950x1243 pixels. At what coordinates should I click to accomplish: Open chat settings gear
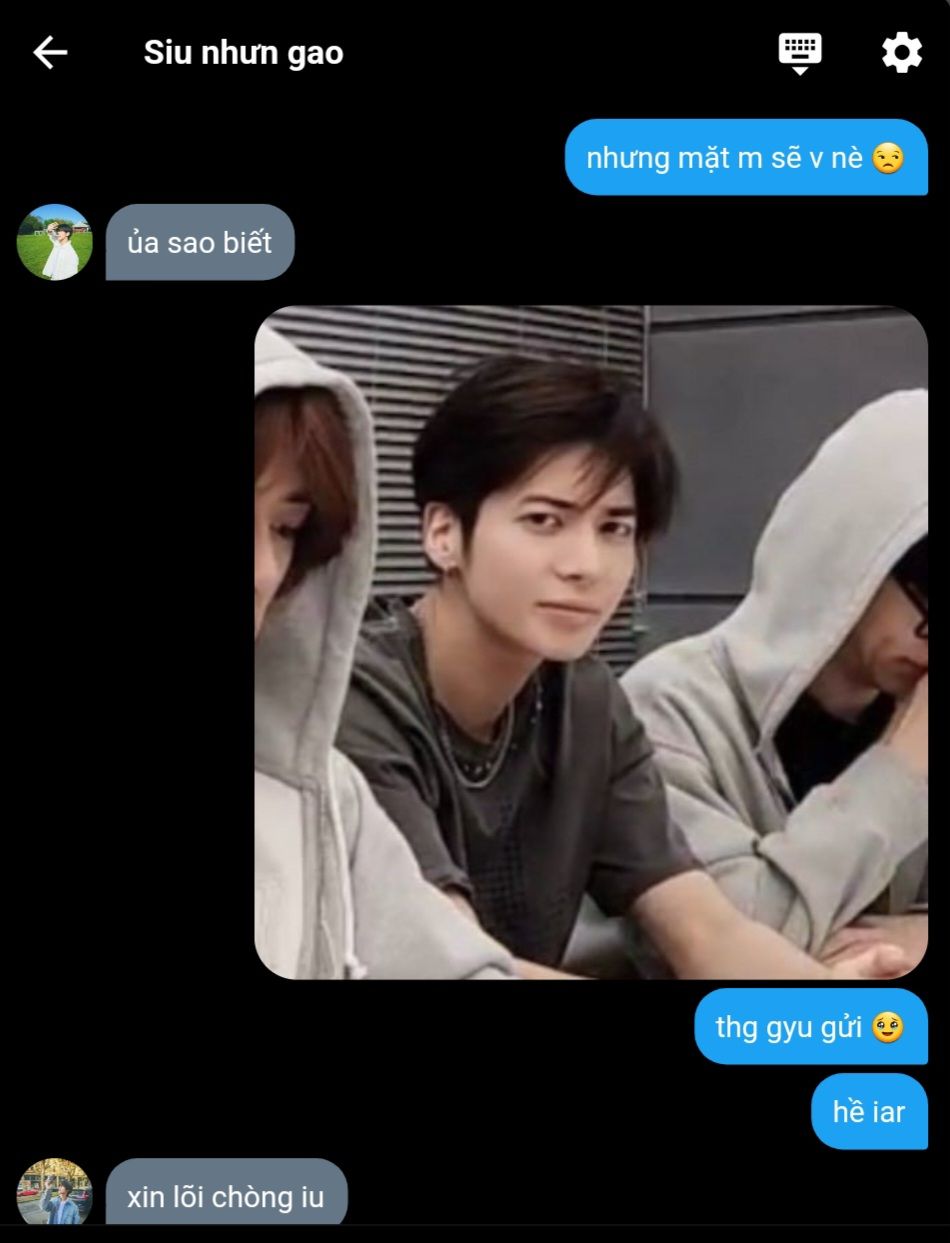pos(901,52)
